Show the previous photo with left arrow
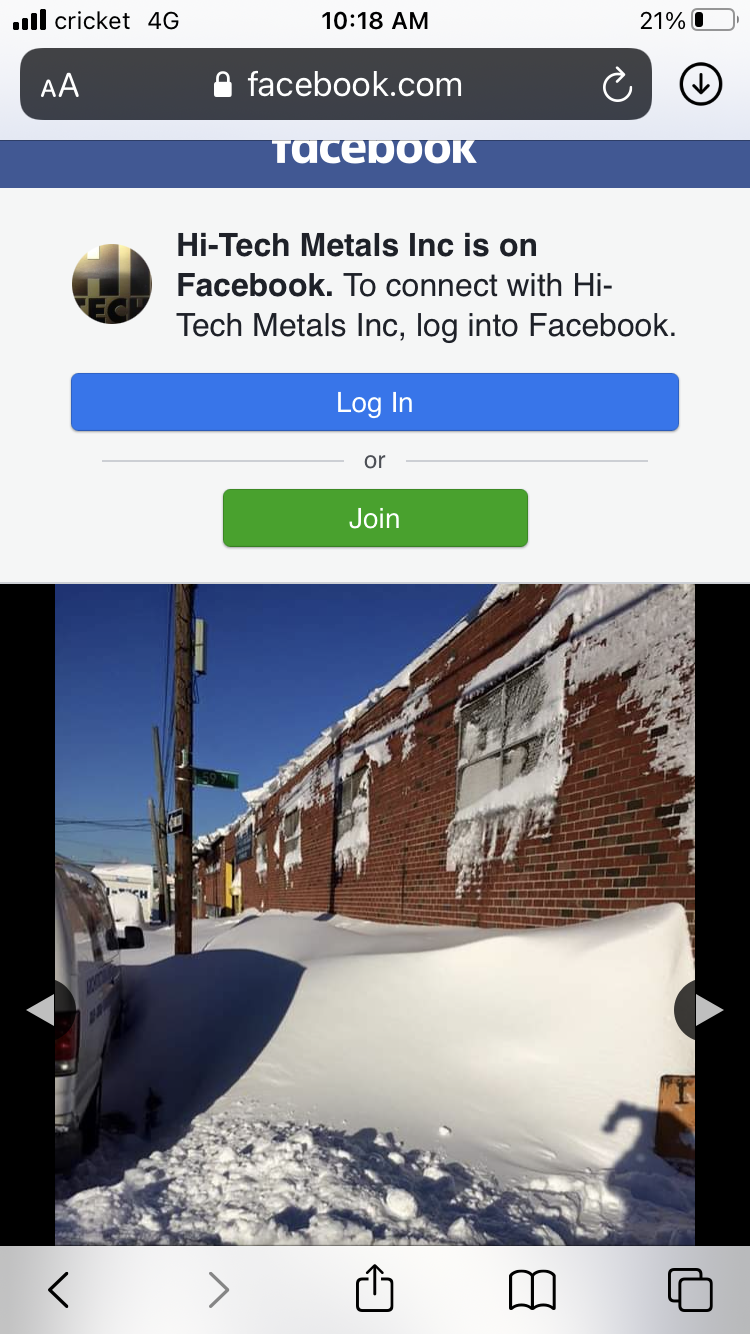 [43, 1010]
